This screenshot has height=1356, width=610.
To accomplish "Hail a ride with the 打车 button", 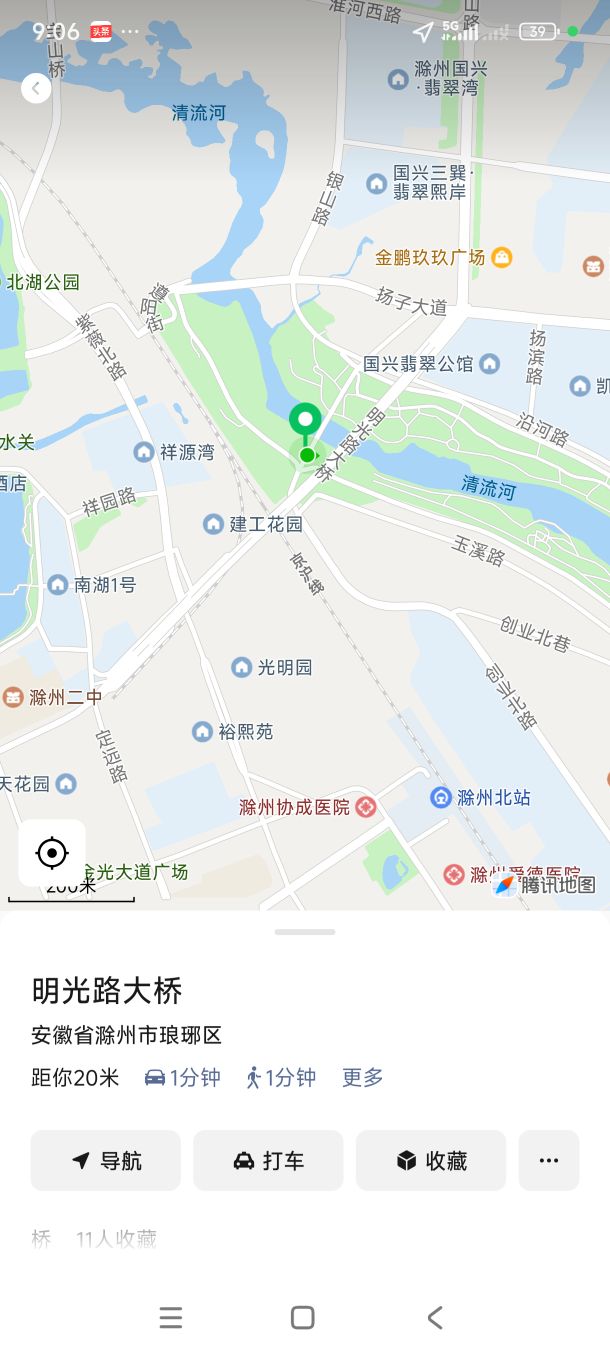I will point(268,1160).
